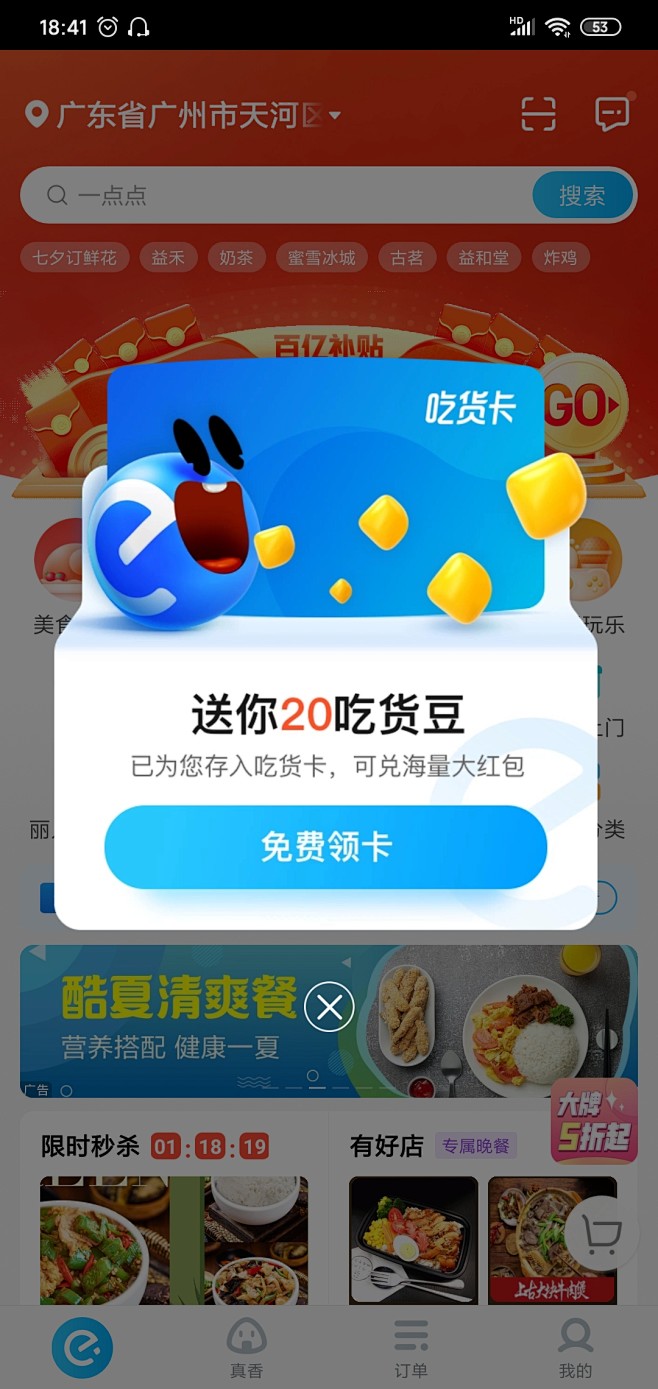Select the 益和堂 search chip
The image size is (658, 1389).
[483, 258]
